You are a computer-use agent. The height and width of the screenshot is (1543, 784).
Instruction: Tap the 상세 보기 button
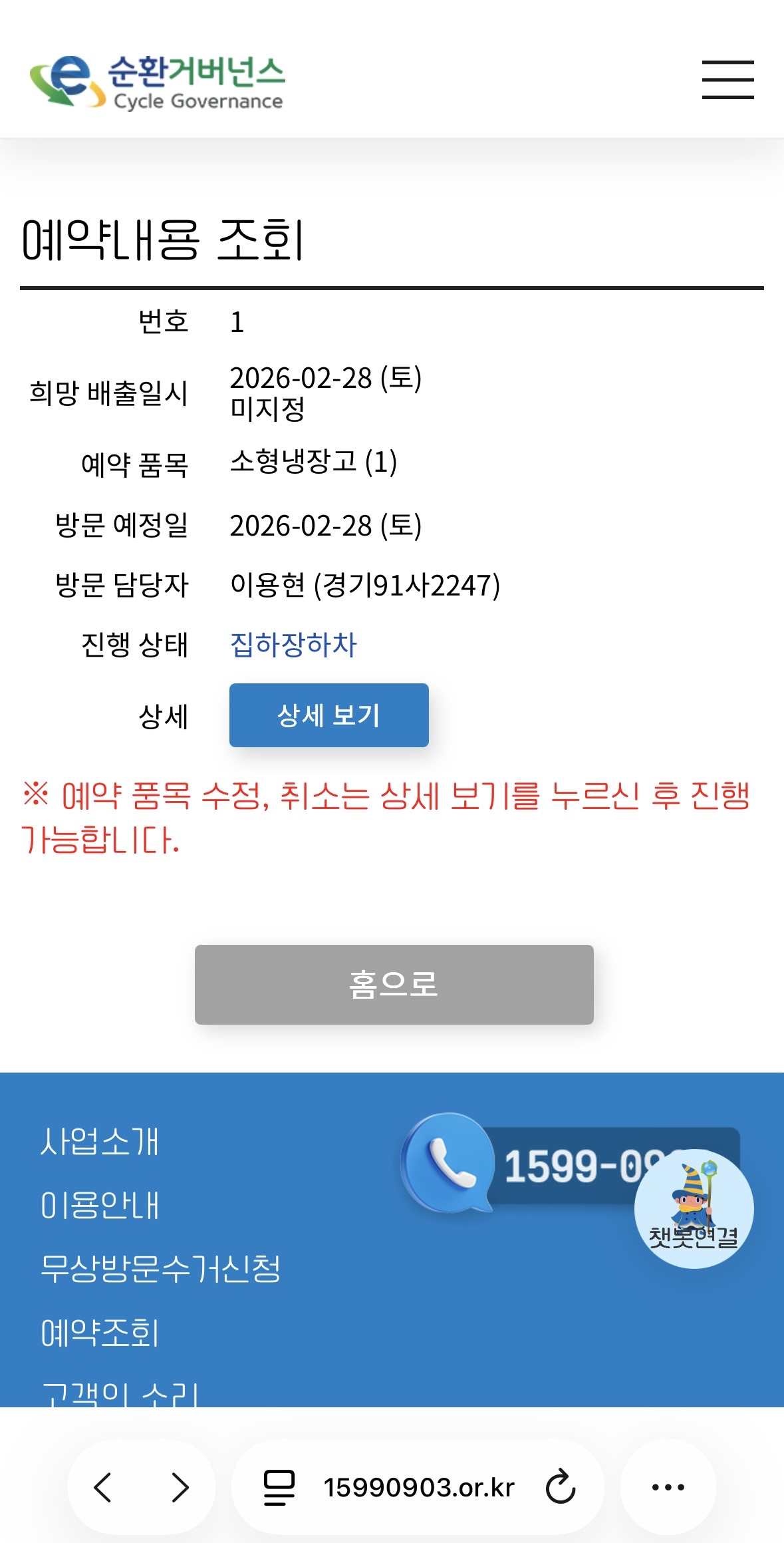click(x=329, y=715)
